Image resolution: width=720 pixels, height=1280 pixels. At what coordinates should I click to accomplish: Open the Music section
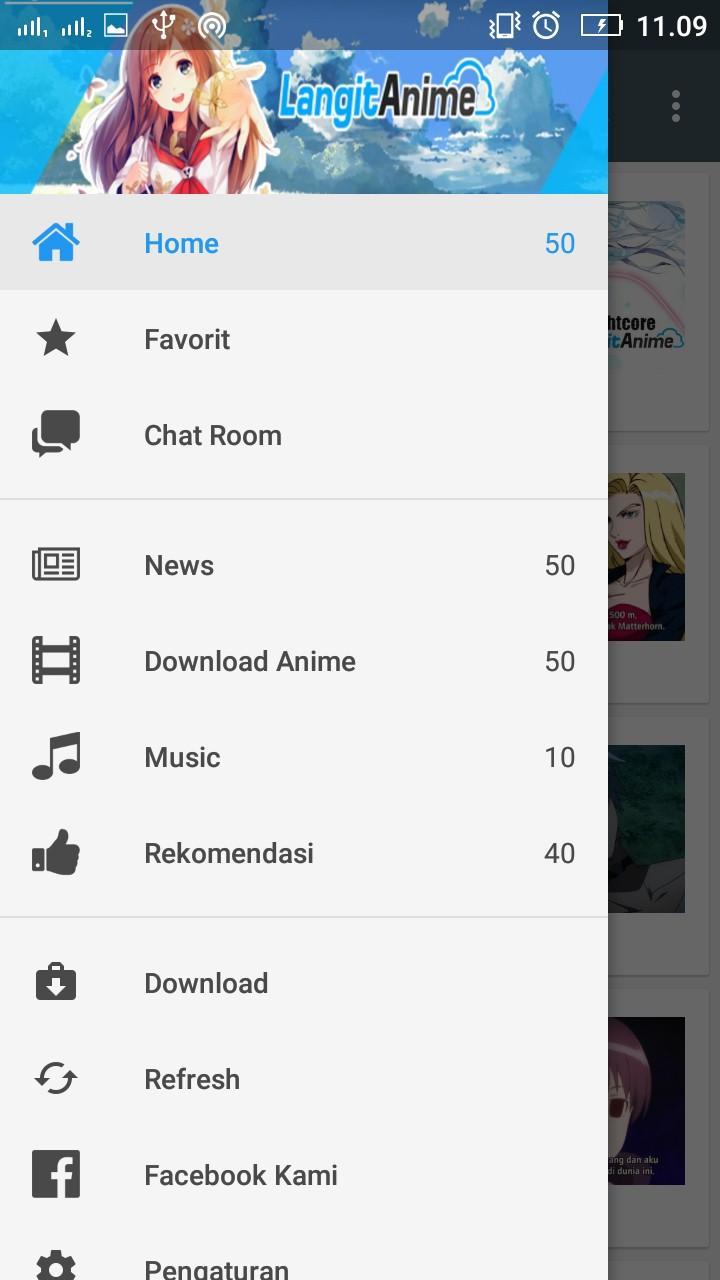(182, 757)
